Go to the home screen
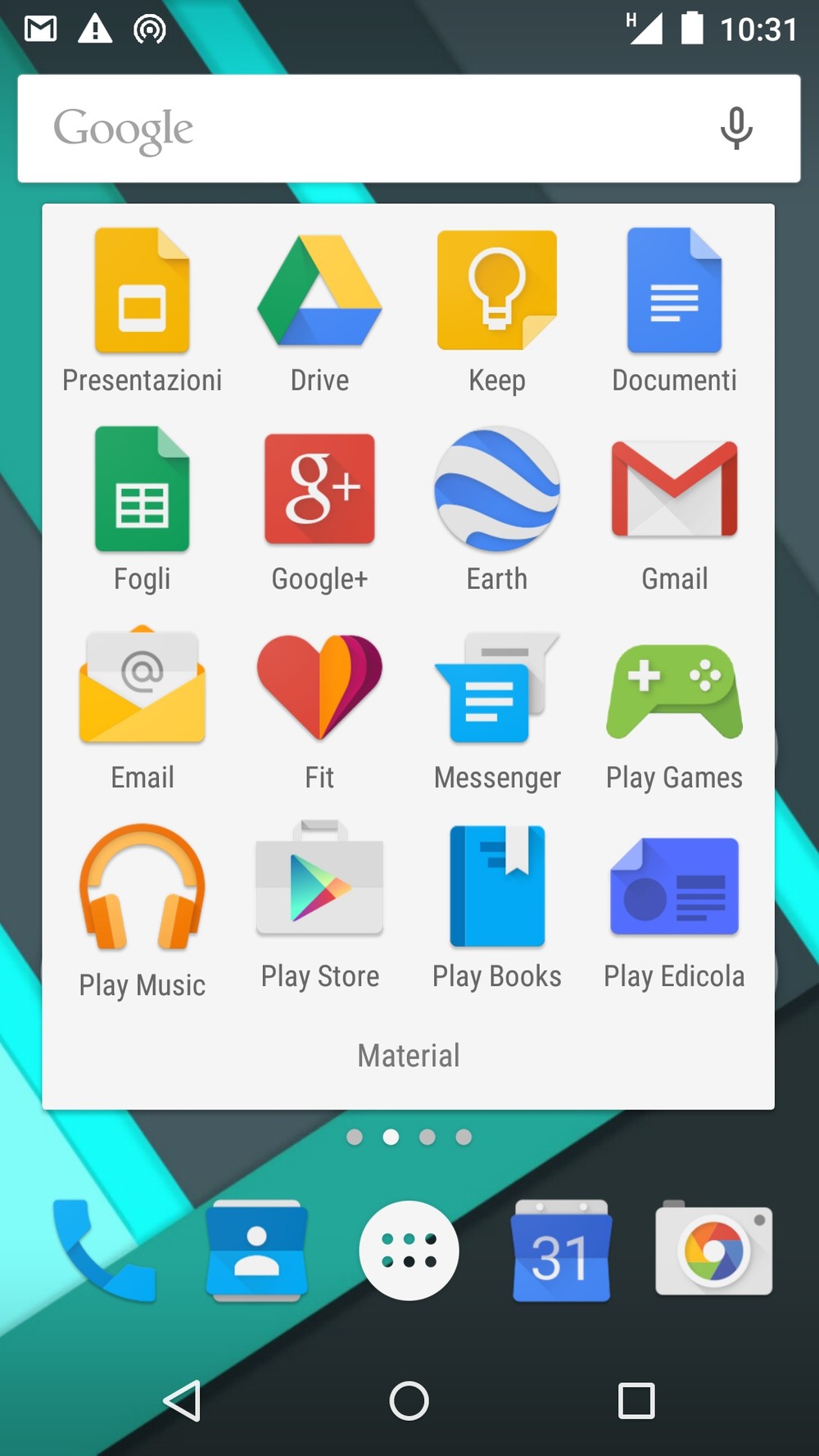This screenshot has width=819, height=1456. point(409,1400)
